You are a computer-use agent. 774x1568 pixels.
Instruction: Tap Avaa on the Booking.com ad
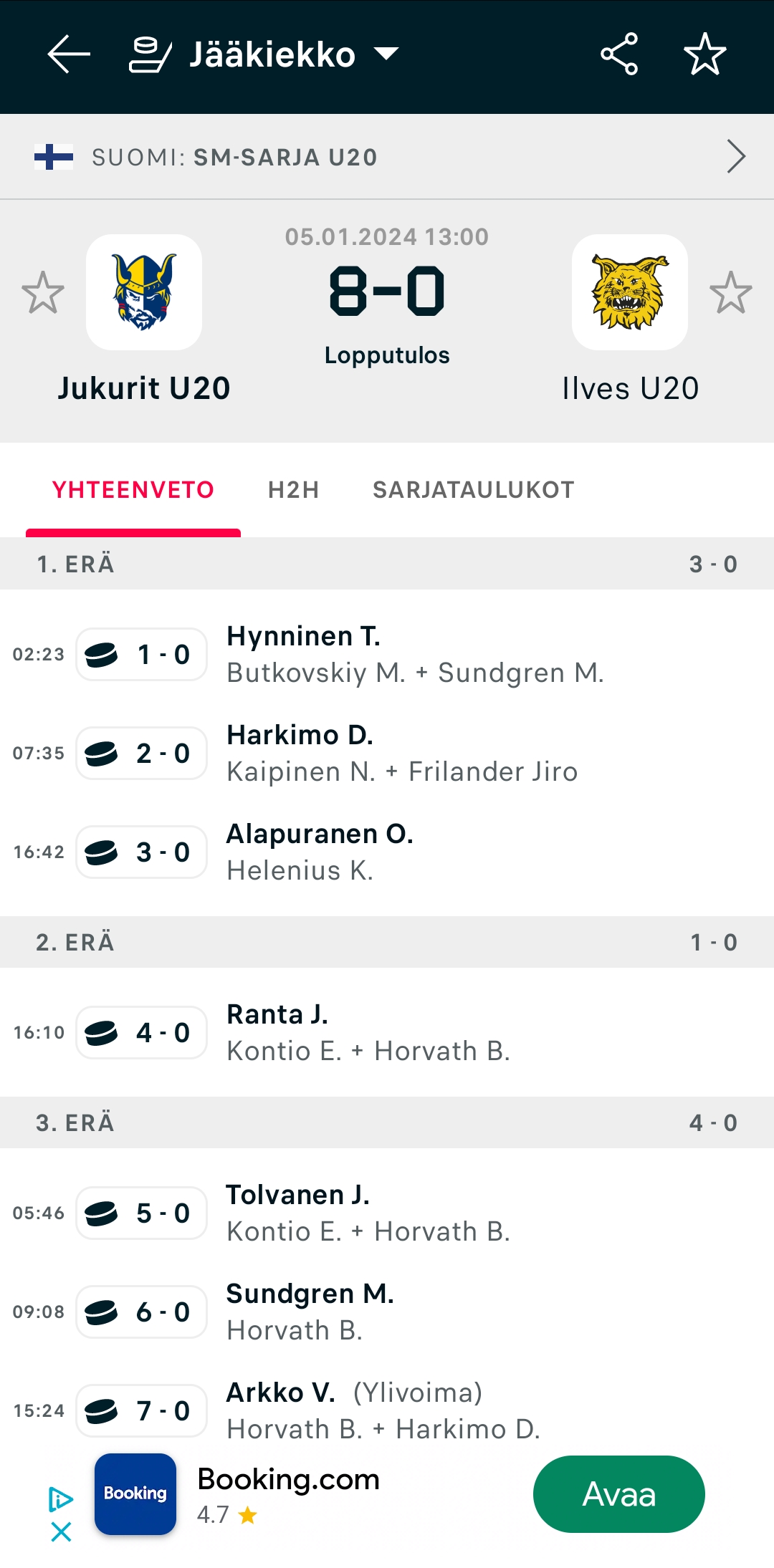[619, 1494]
